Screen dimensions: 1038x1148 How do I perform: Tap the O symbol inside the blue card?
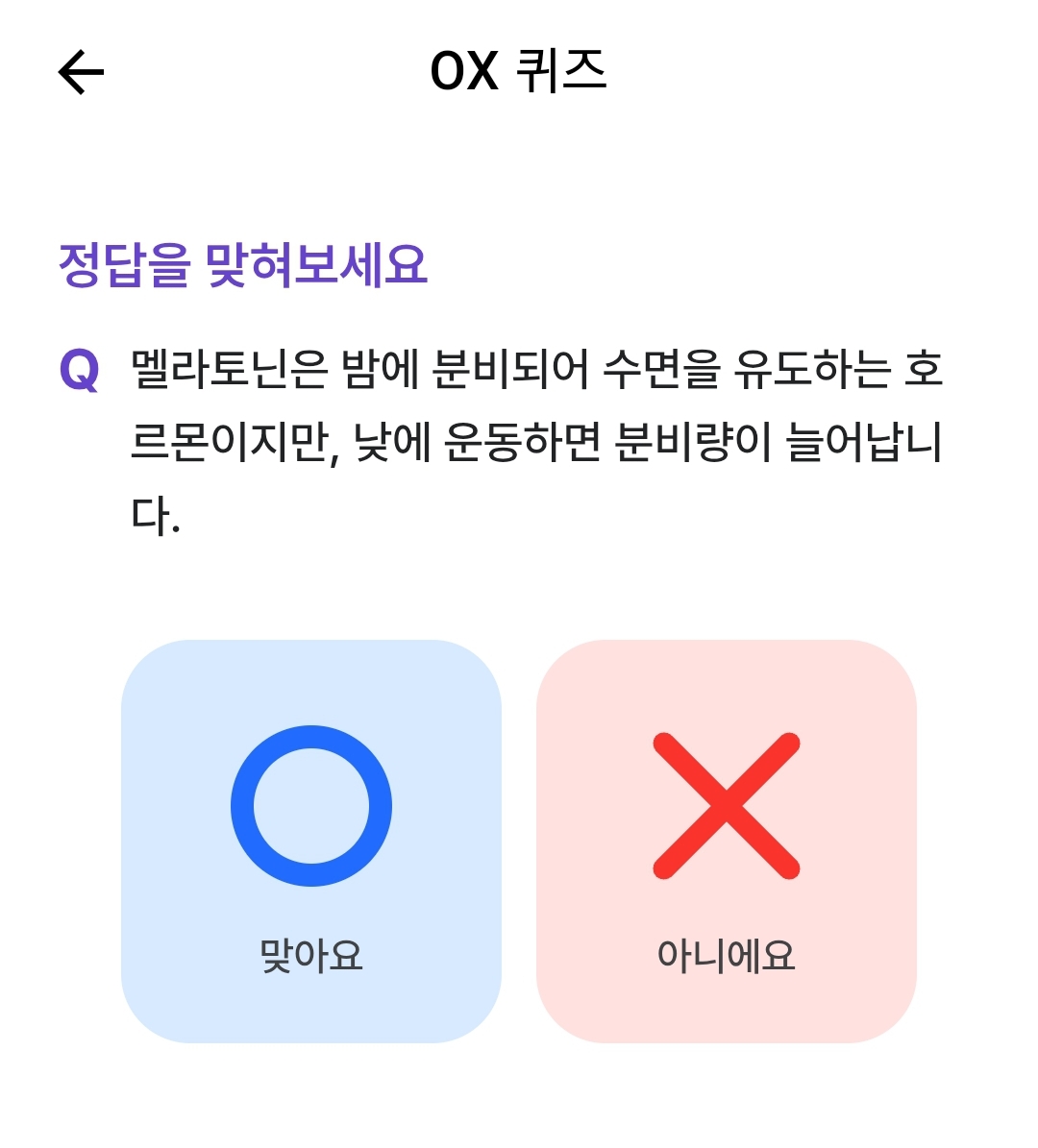[310, 805]
